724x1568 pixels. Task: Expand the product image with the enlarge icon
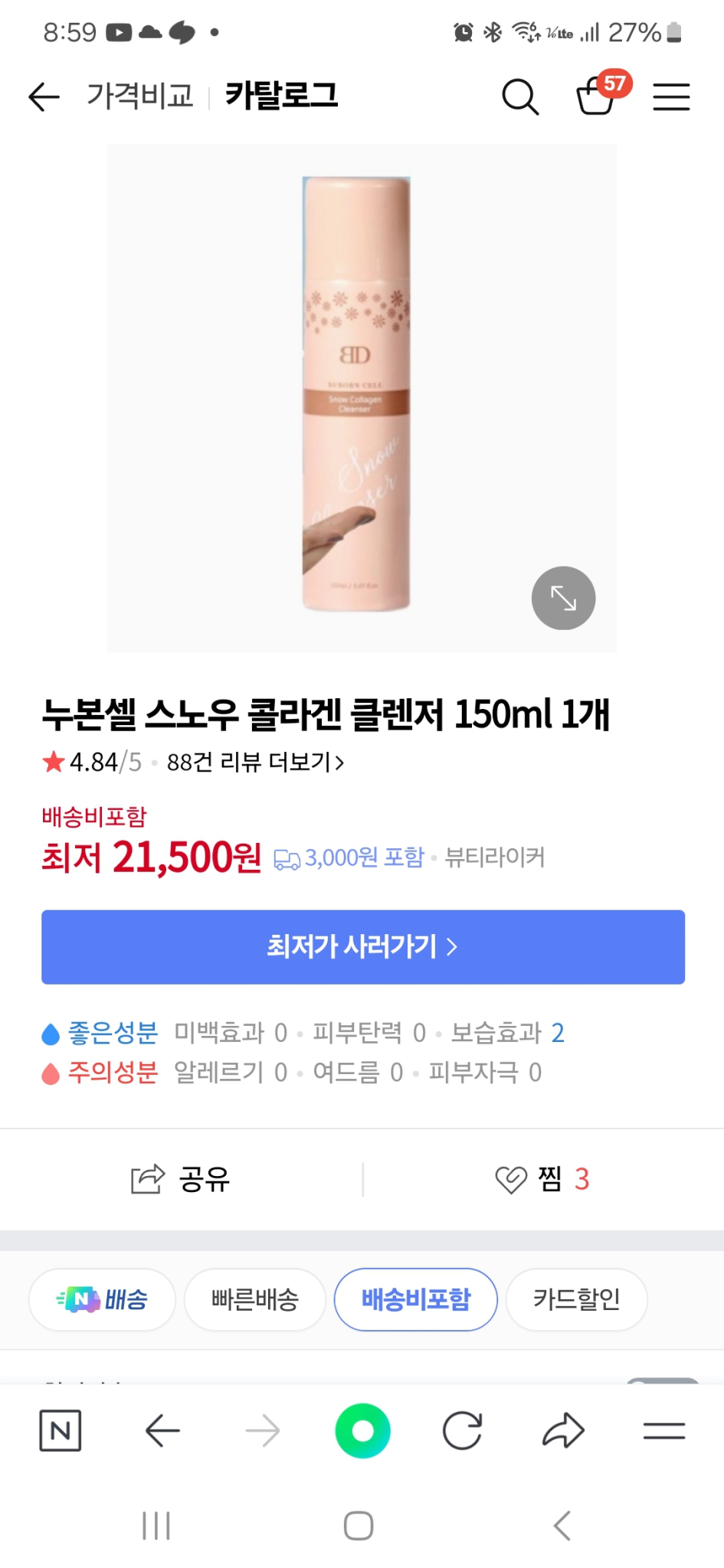pyautogui.click(x=563, y=598)
